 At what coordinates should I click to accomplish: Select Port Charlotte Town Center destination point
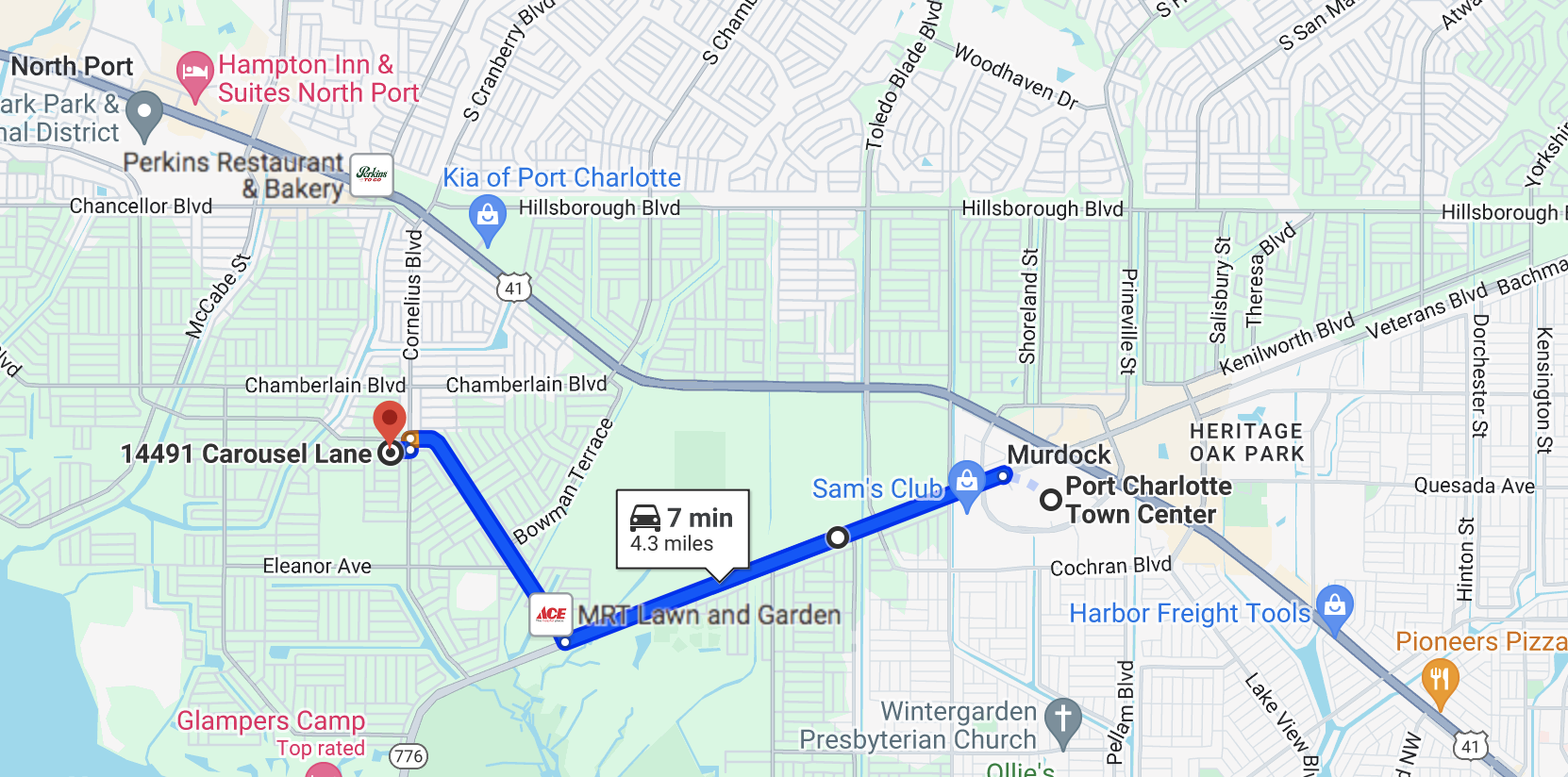(1051, 501)
